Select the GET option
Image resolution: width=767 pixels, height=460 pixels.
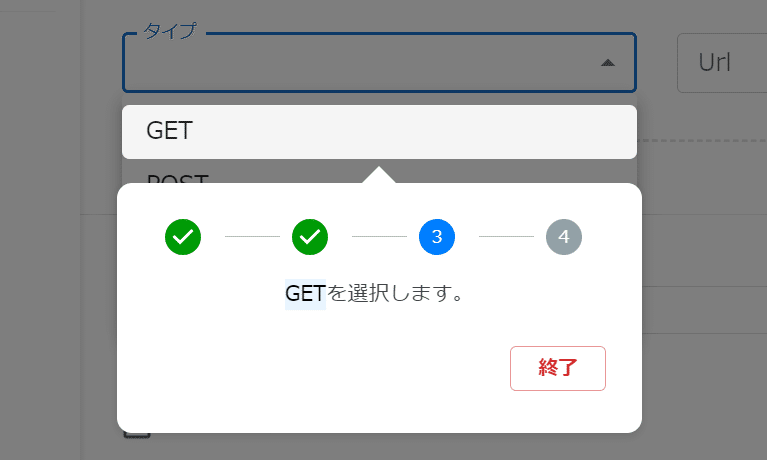[x=378, y=131]
